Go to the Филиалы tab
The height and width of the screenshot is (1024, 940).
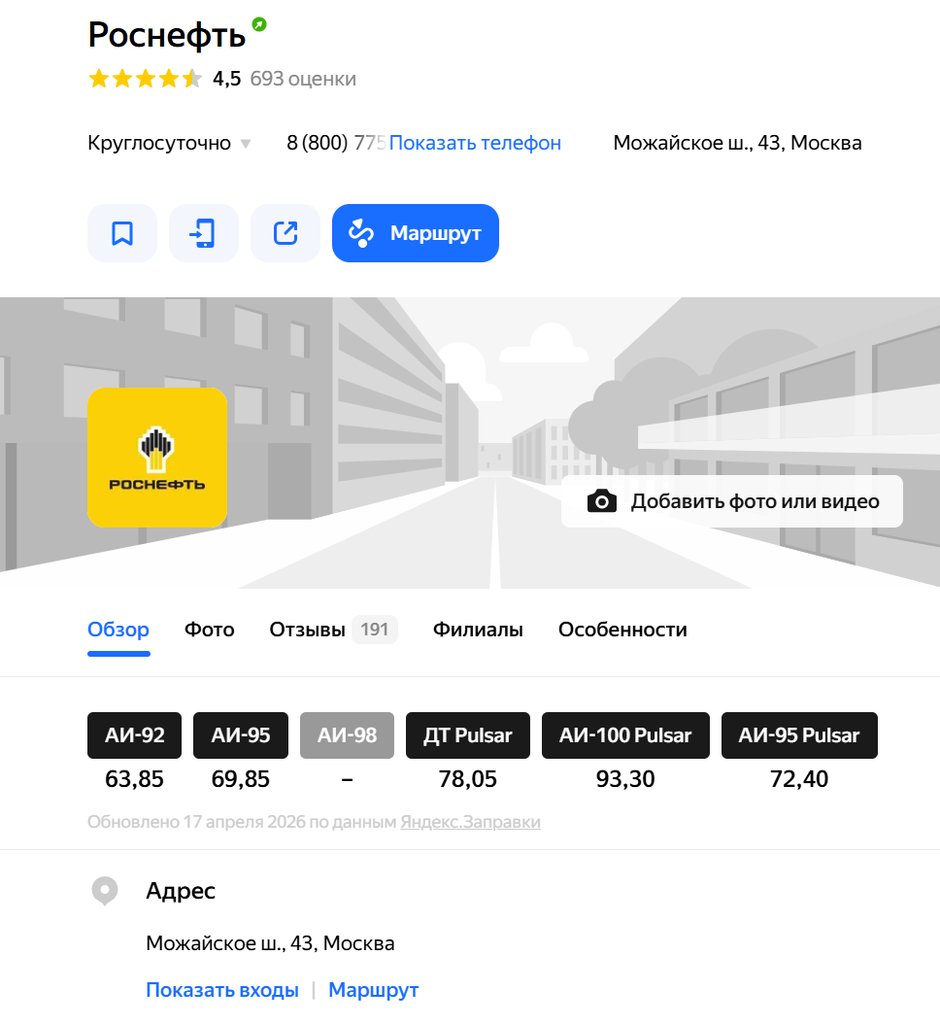478,630
